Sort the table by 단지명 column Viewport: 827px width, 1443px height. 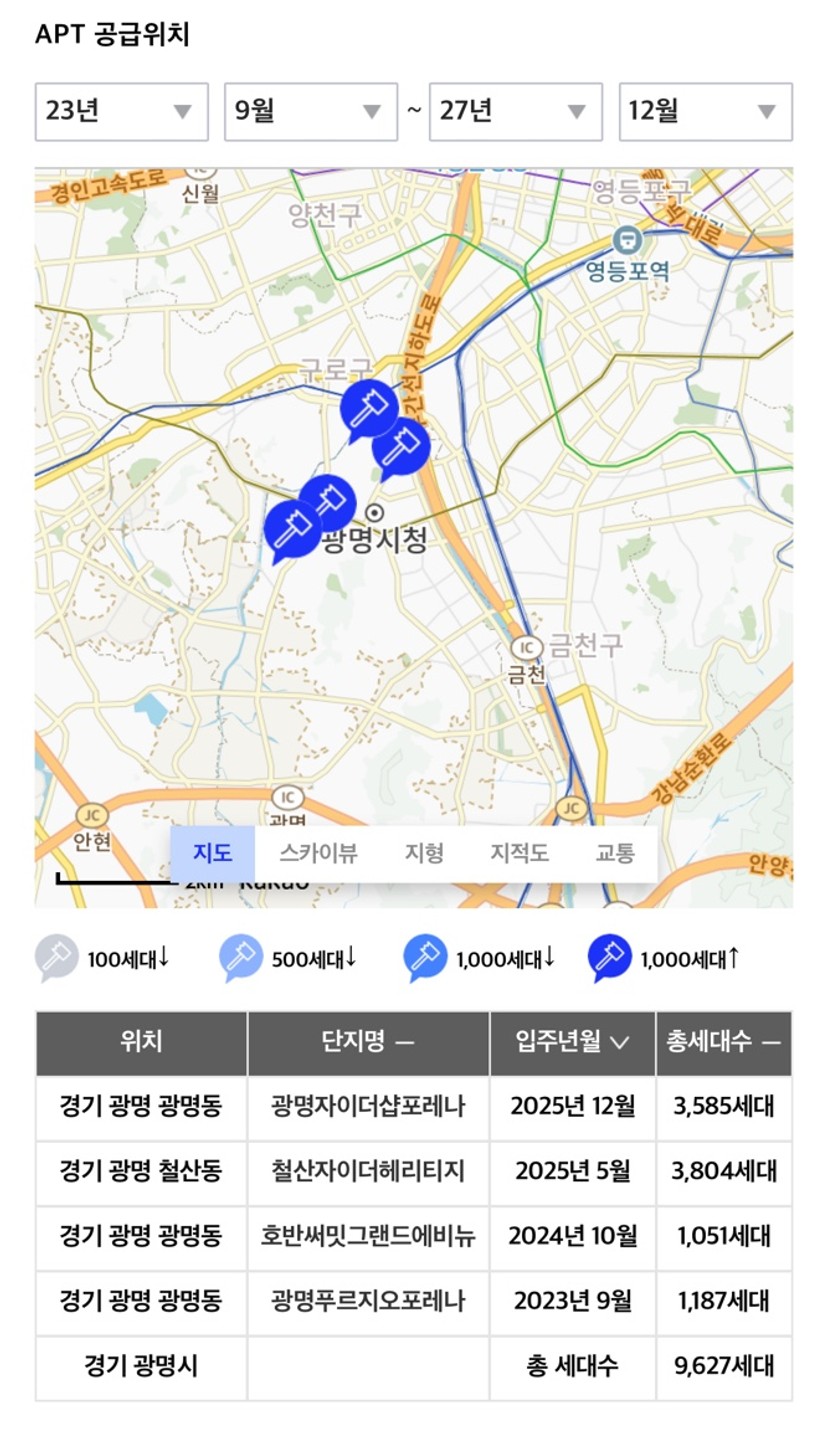tap(368, 1042)
